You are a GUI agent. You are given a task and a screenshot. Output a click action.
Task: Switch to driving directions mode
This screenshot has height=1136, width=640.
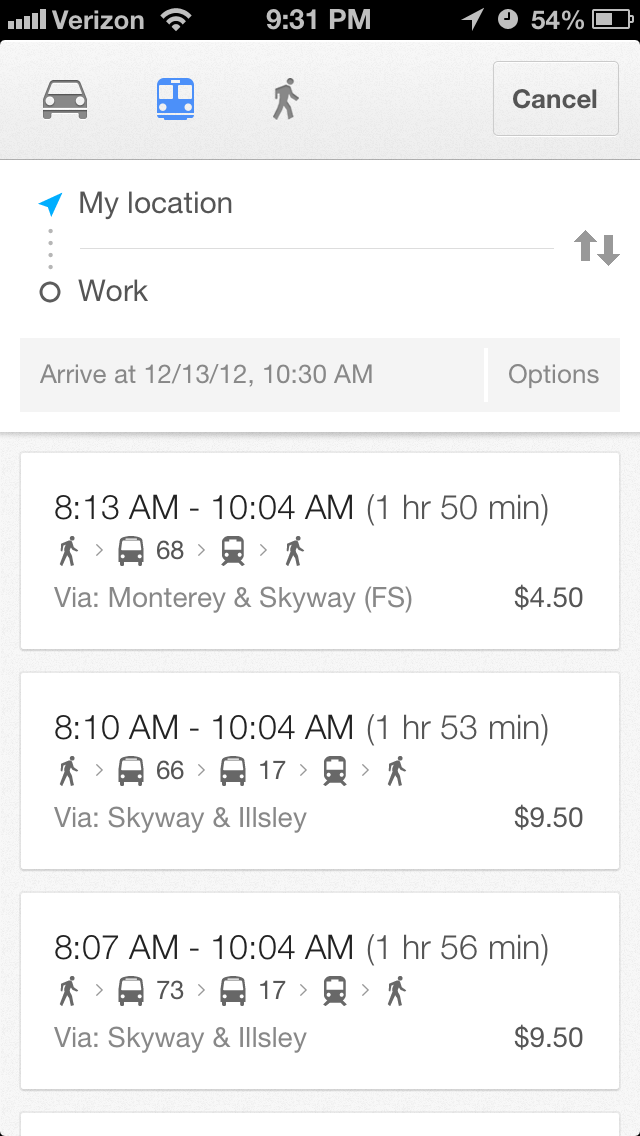65,100
